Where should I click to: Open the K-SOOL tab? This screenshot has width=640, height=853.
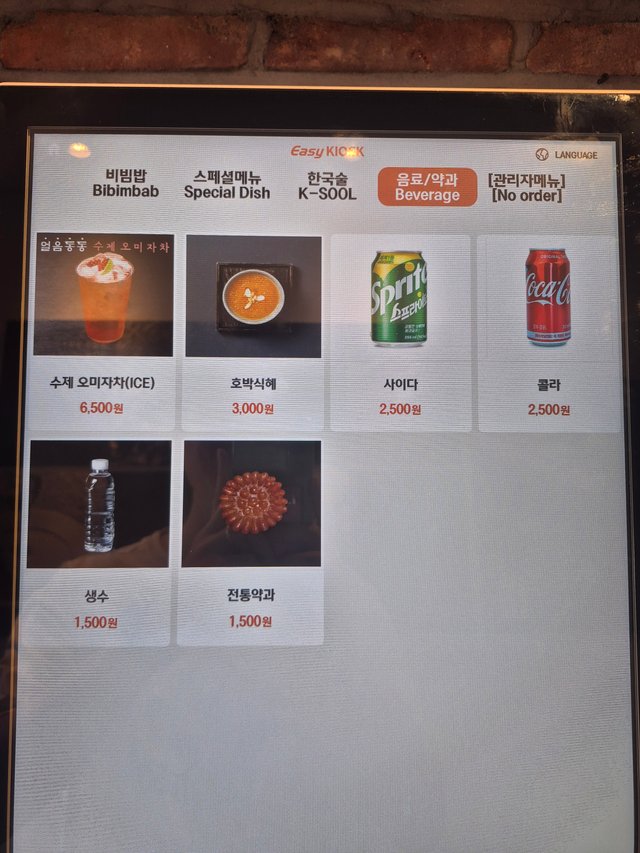point(327,186)
